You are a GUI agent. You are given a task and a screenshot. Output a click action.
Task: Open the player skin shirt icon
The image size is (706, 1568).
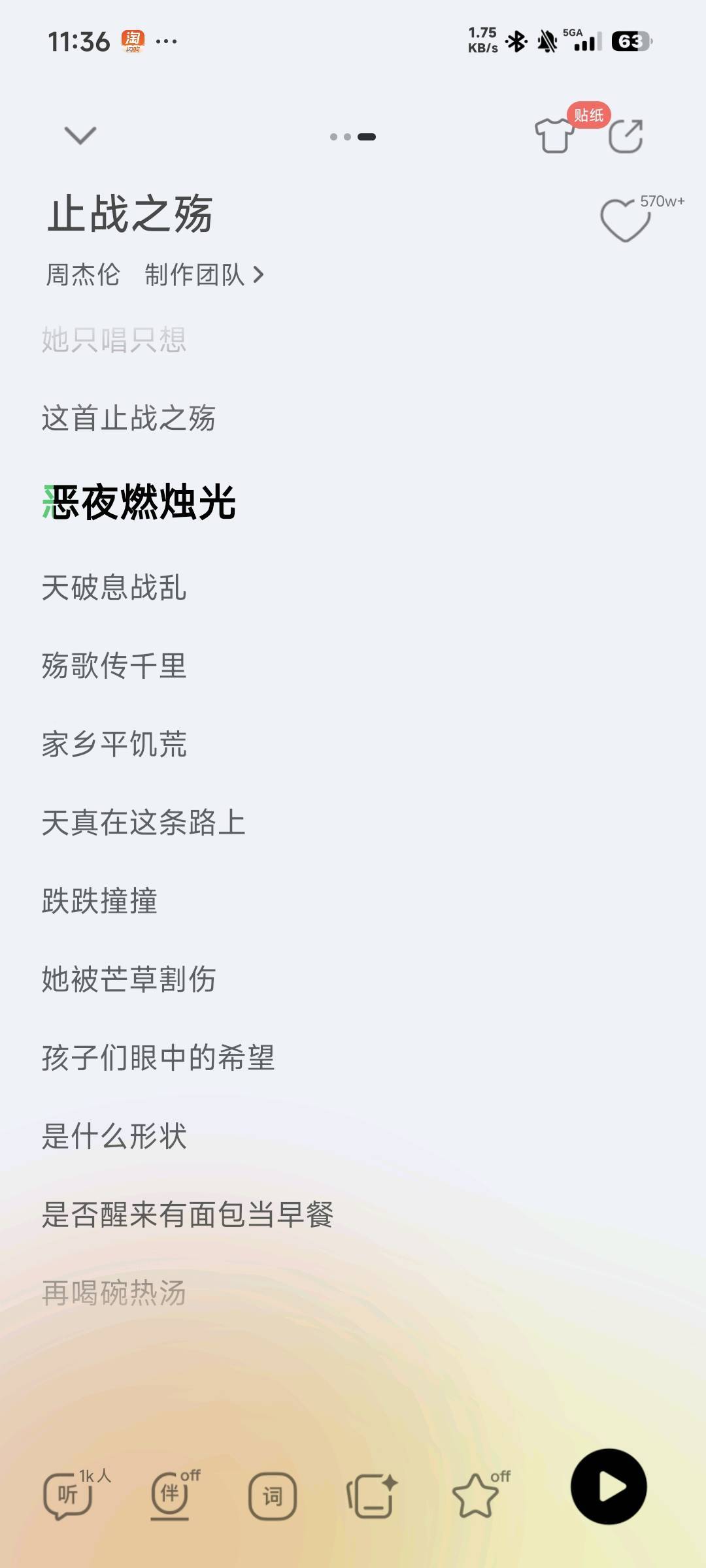[554, 135]
